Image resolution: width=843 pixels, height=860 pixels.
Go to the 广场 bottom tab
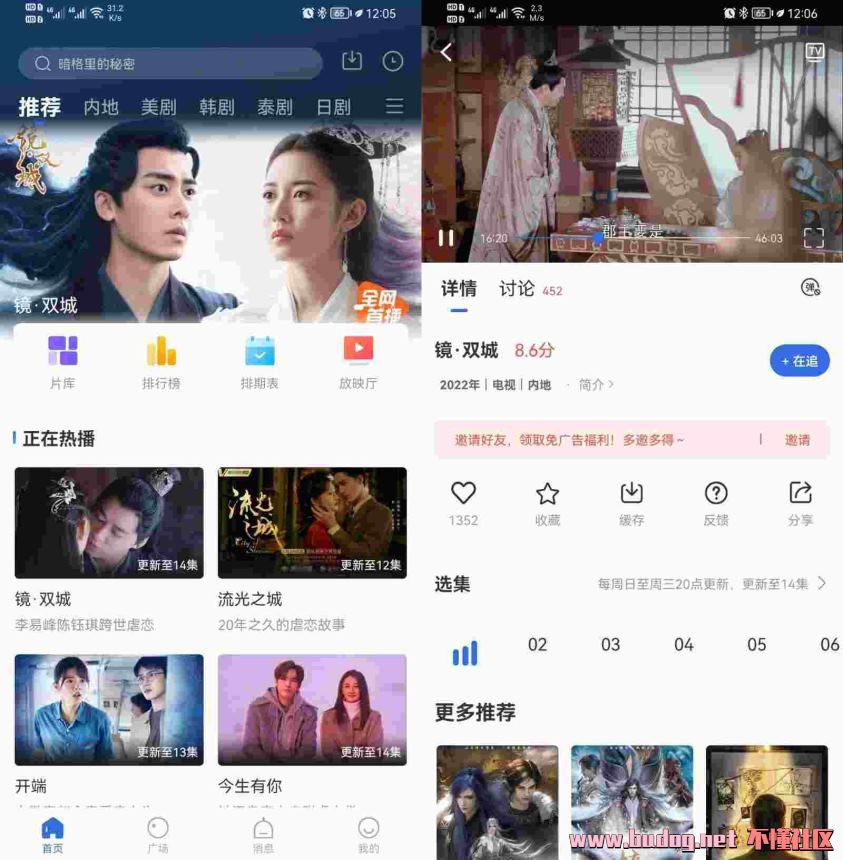click(x=157, y=834)
